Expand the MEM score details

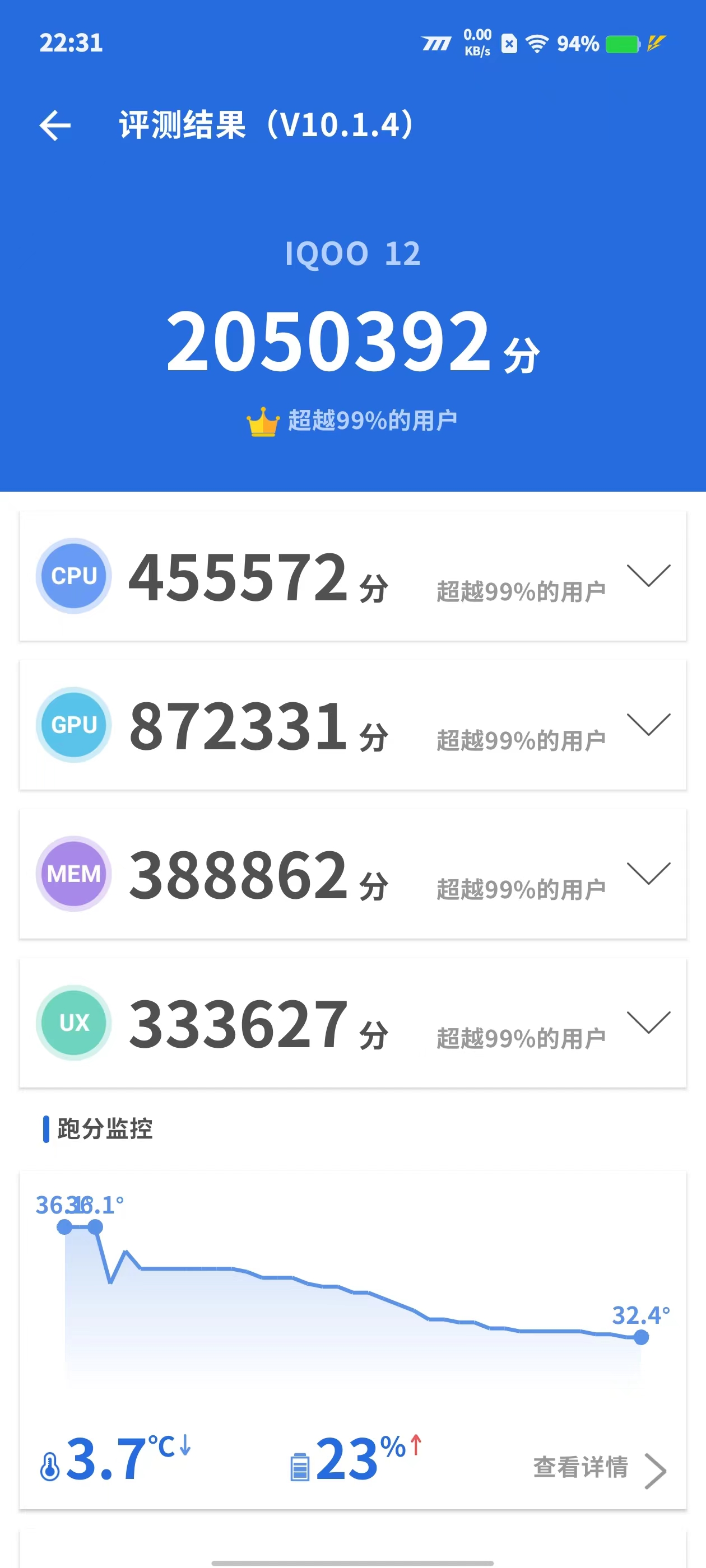click(x=648, y=874)
